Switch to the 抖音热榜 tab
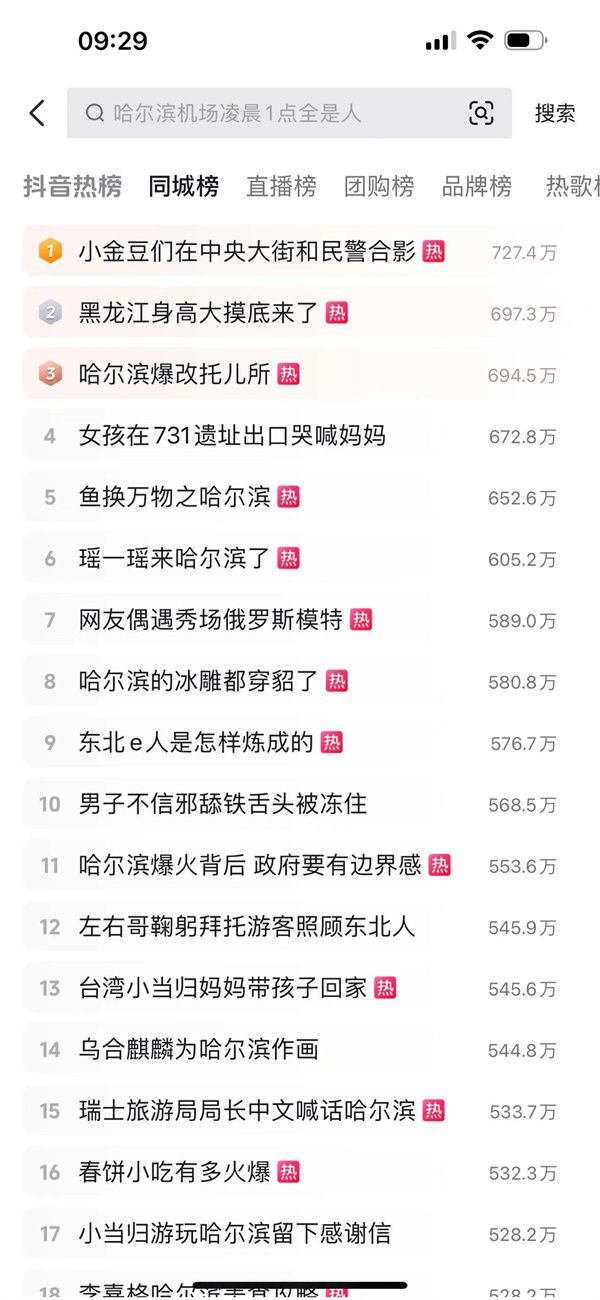The height and width of the screenshot is (1300, 600). (x=72, y=186)
